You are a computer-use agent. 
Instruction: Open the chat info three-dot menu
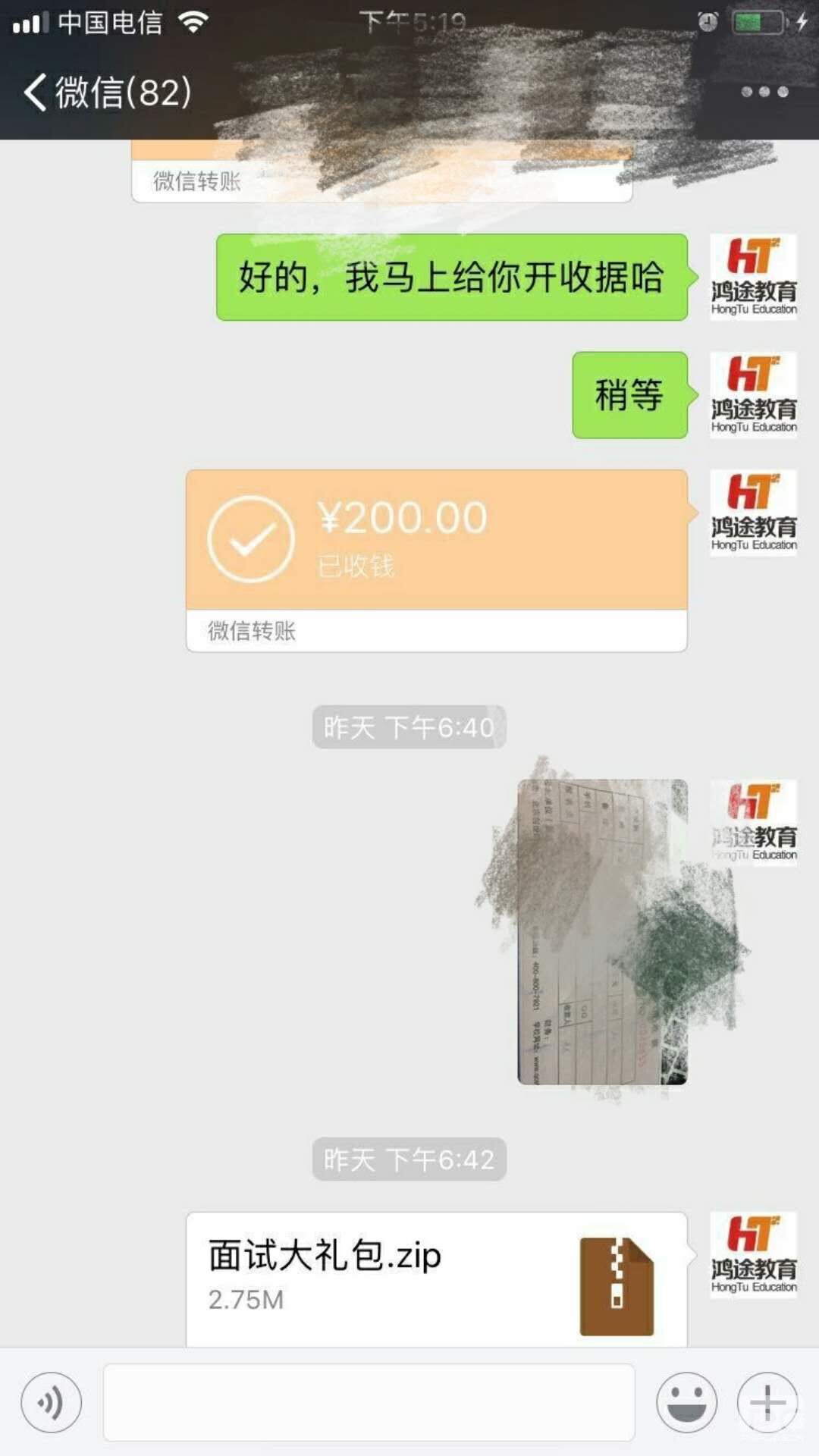(764, 92)
